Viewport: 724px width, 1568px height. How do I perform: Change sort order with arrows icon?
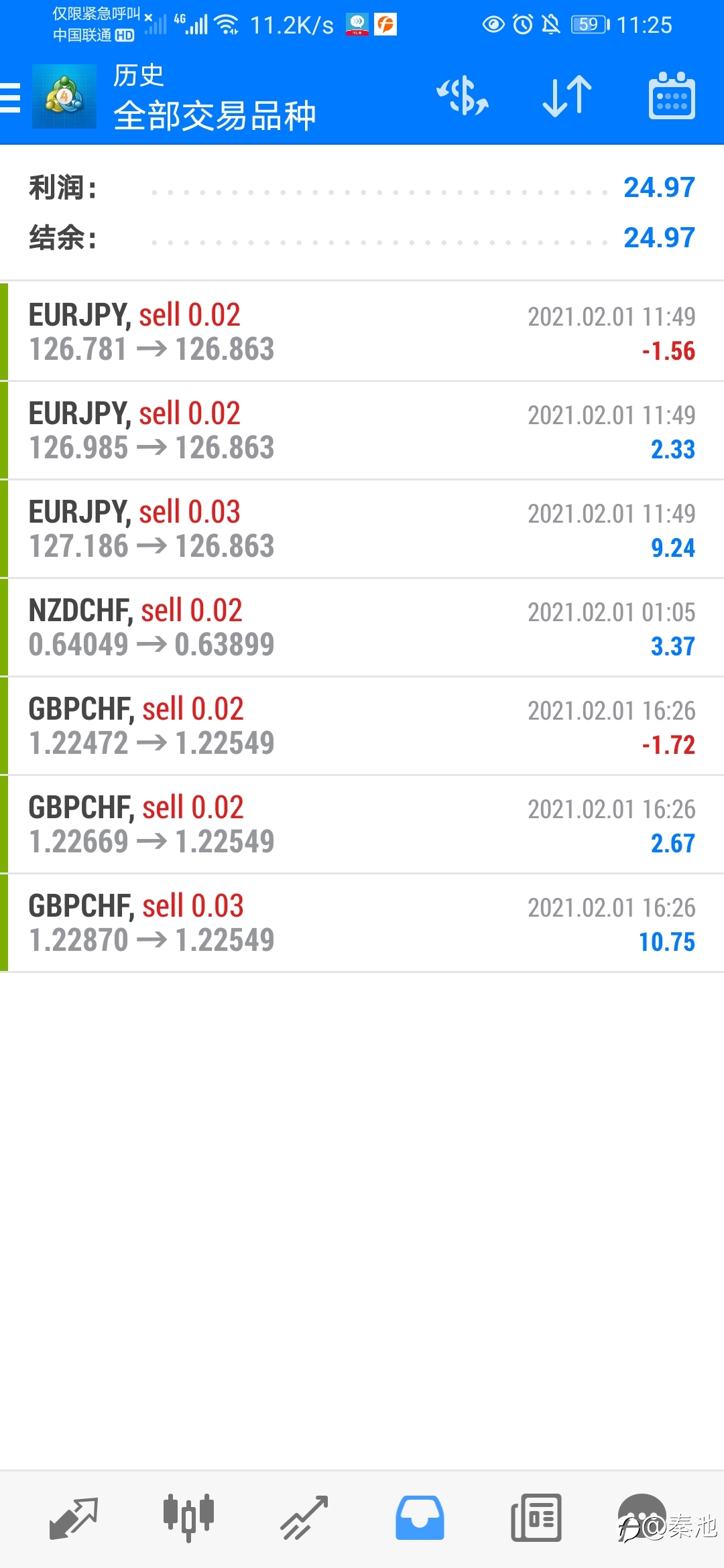pyautogui.click(x=567, y=96)
